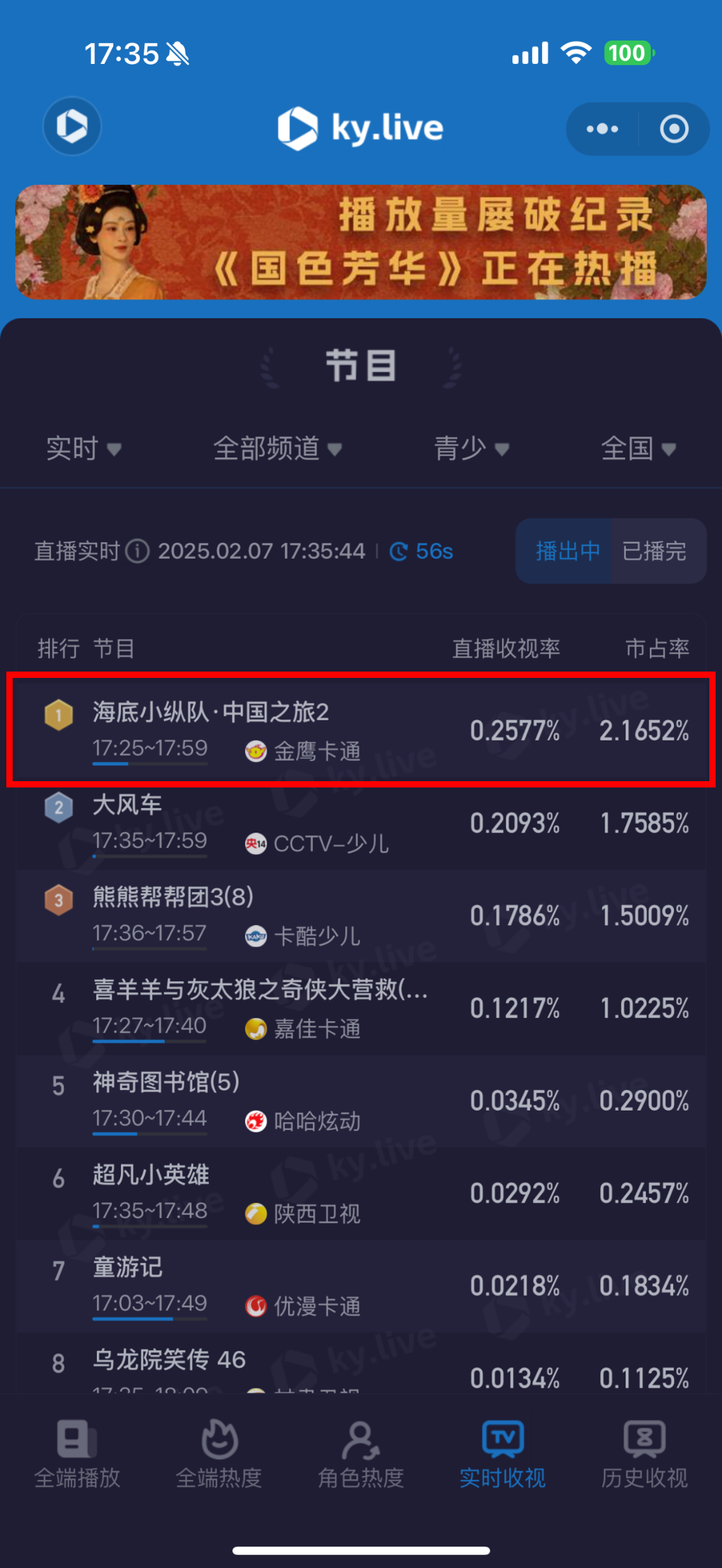Viewport: 722px width, 1568px height.
Task: Show info for 直播实时
Action: pos(137,551)
